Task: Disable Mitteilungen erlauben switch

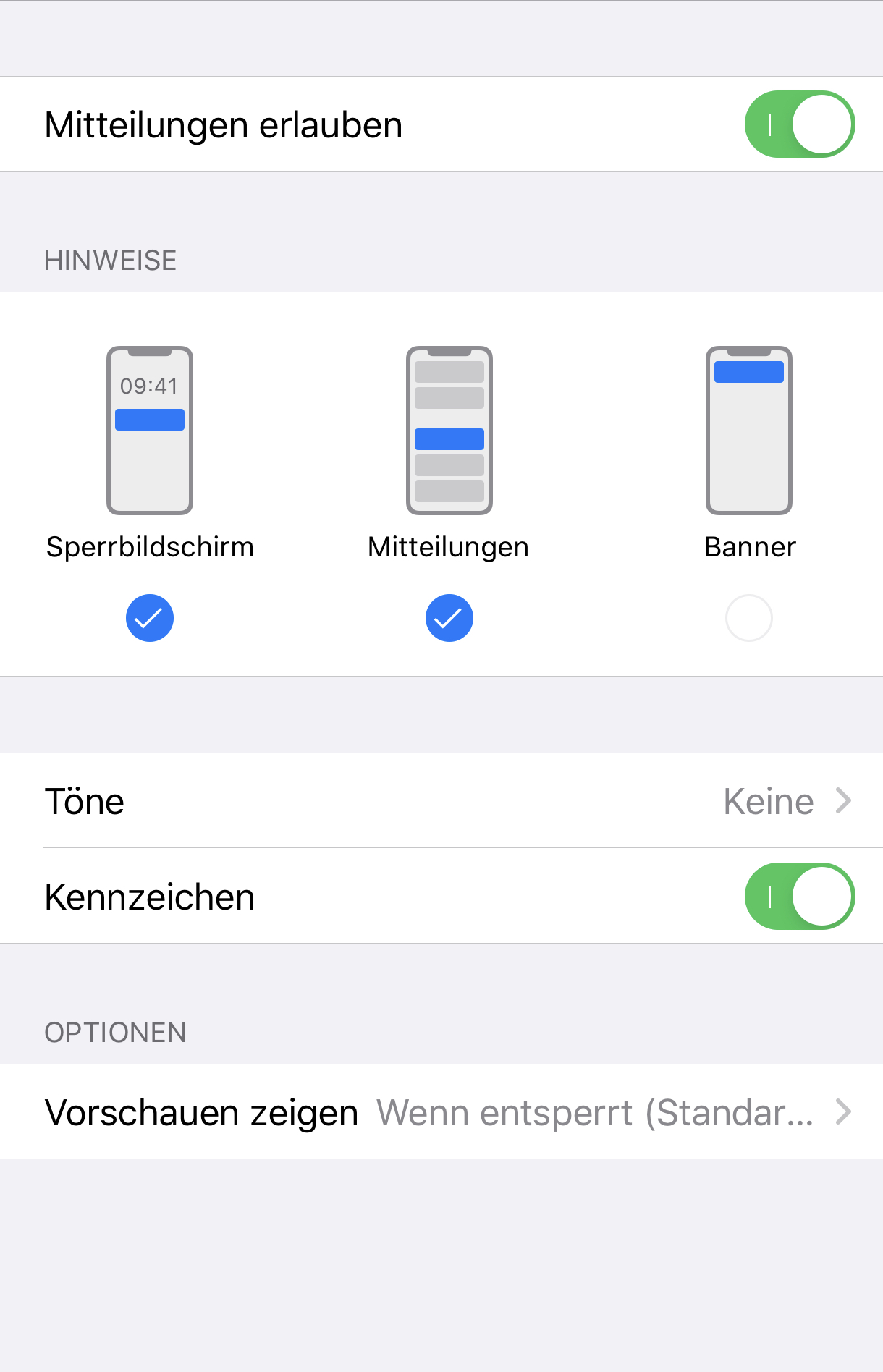Action: coord(799,124)
